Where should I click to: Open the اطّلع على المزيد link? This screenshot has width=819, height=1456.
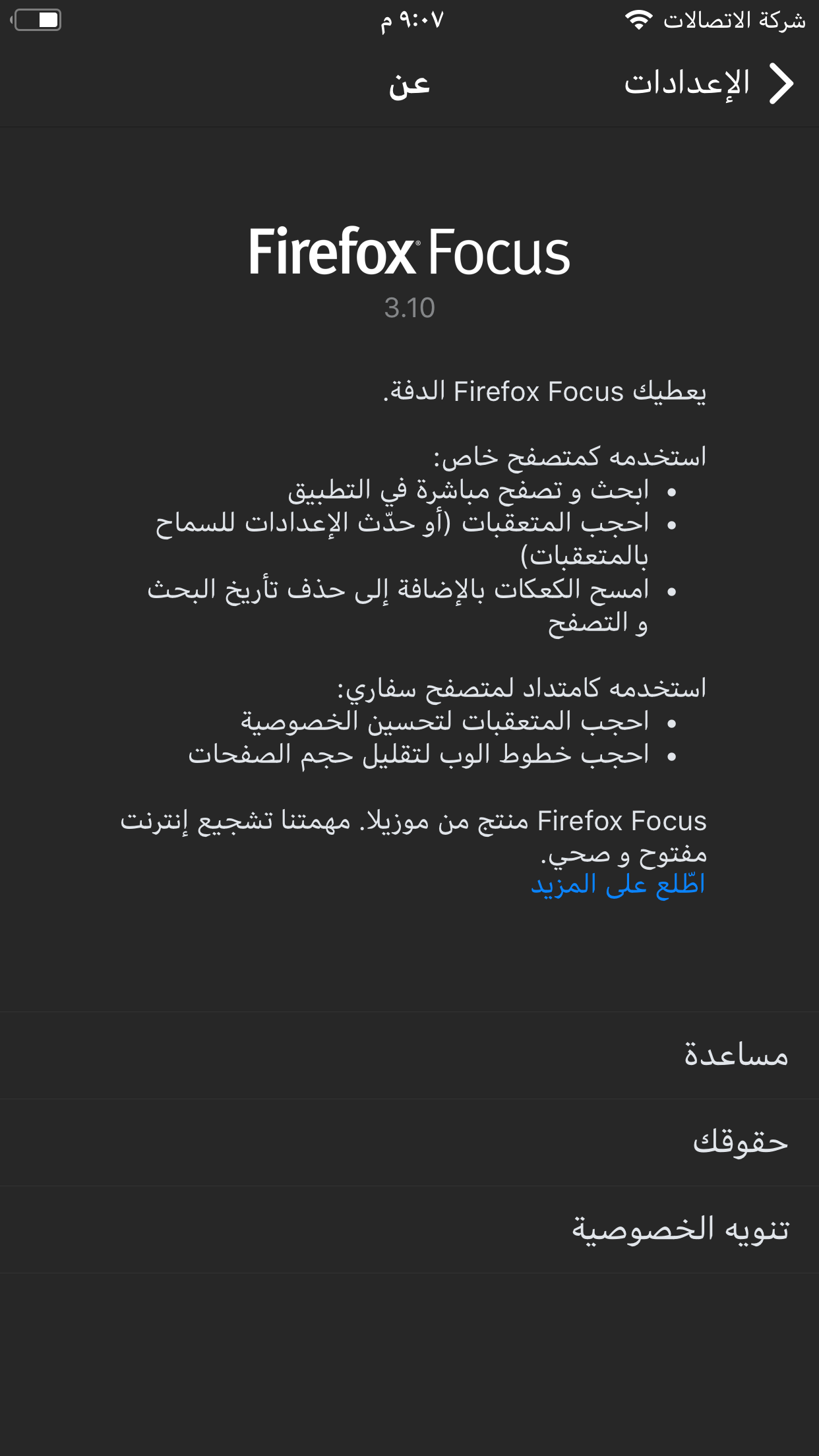[618, 884]
